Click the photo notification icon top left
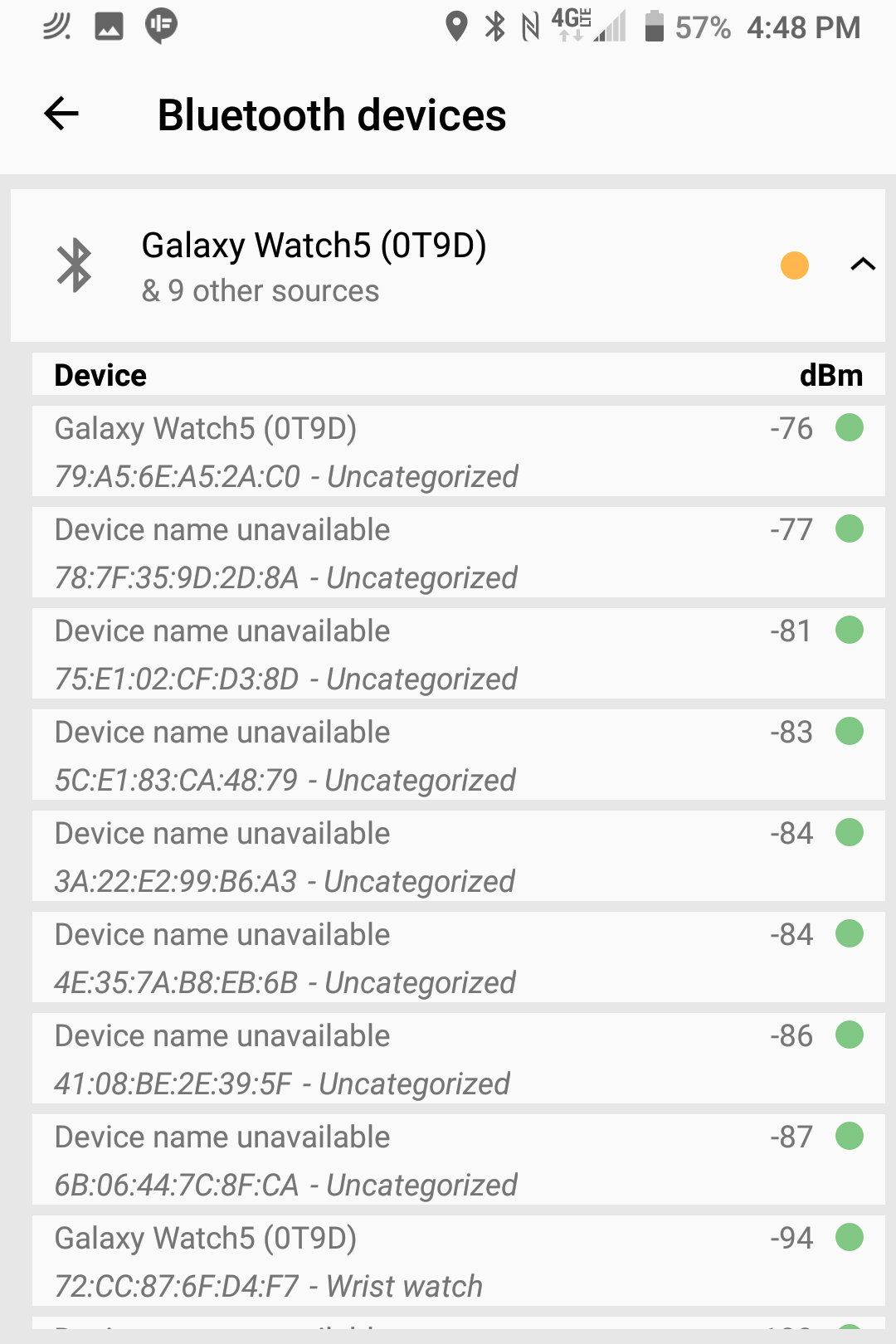896x1344 pixels. tap(109, 25)
